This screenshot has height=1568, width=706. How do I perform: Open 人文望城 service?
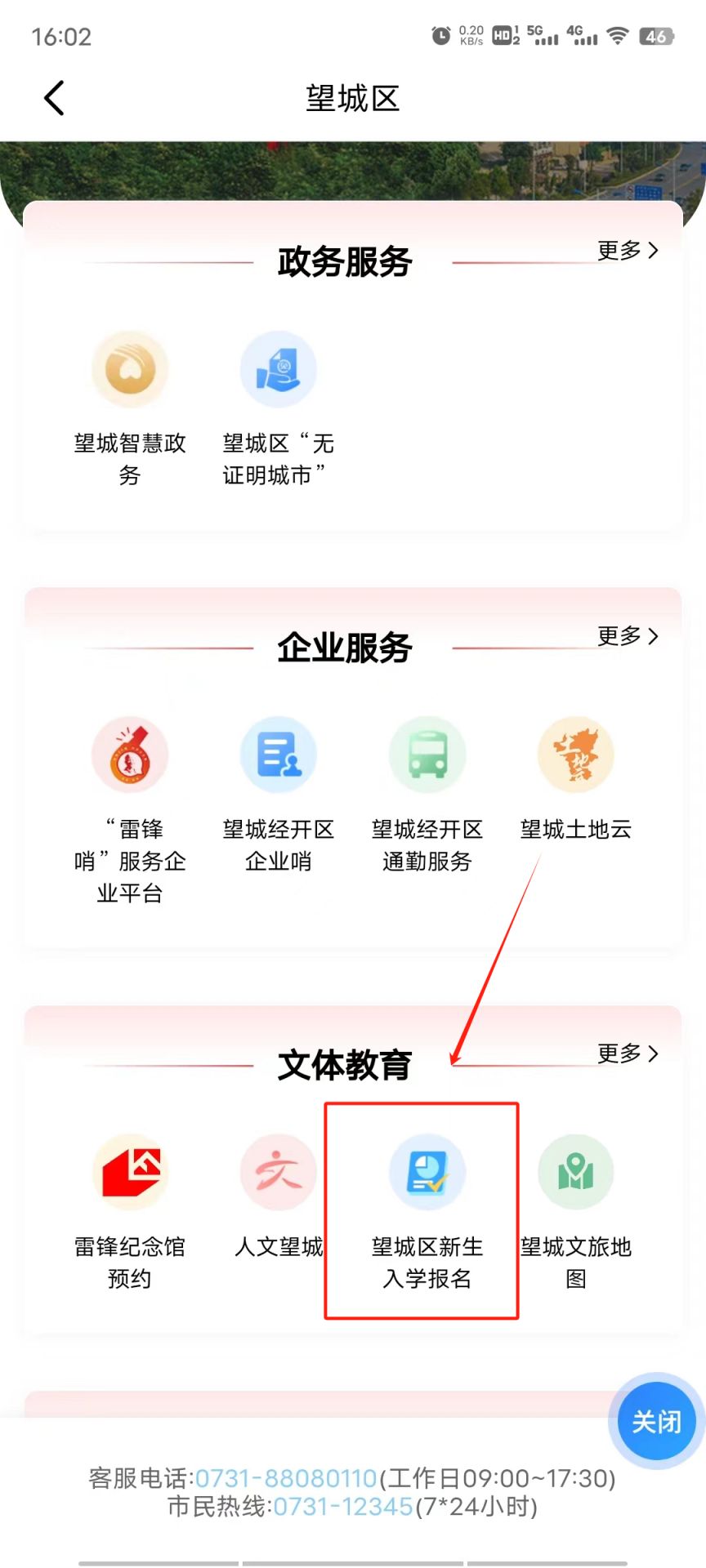pyautogui.click(x=279, y=1173)
